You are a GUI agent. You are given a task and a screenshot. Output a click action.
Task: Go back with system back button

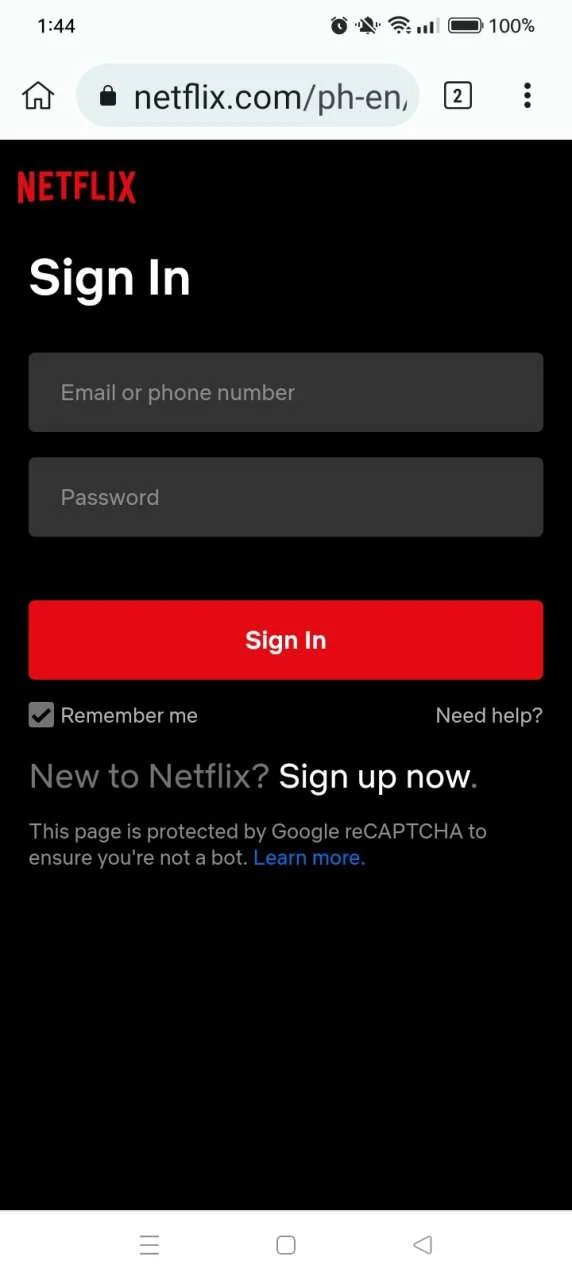click(423, 1245)
